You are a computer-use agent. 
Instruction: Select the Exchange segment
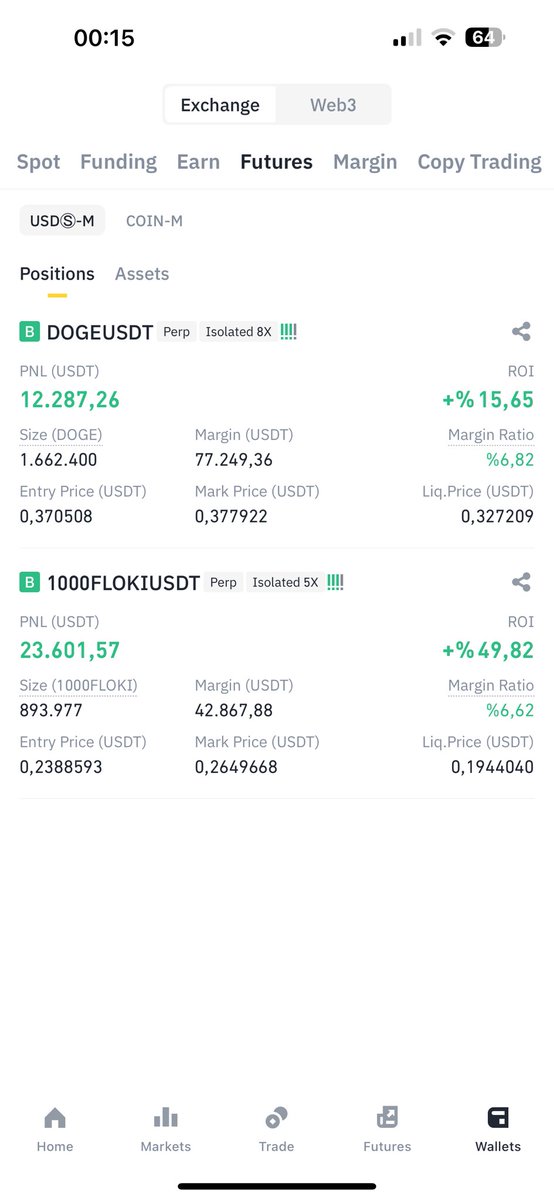(x=220, y=104)
